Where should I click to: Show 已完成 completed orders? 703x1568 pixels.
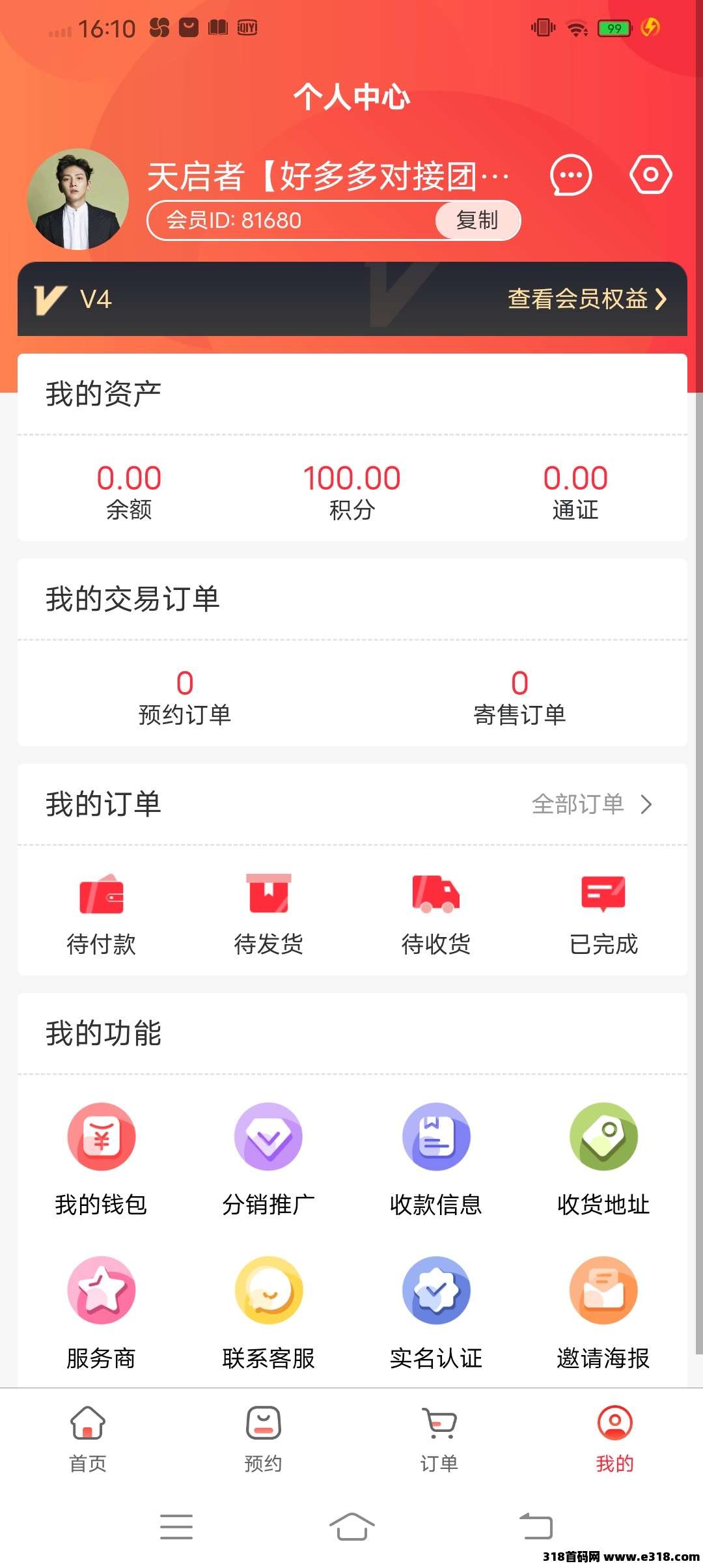[x=603, y=913]
